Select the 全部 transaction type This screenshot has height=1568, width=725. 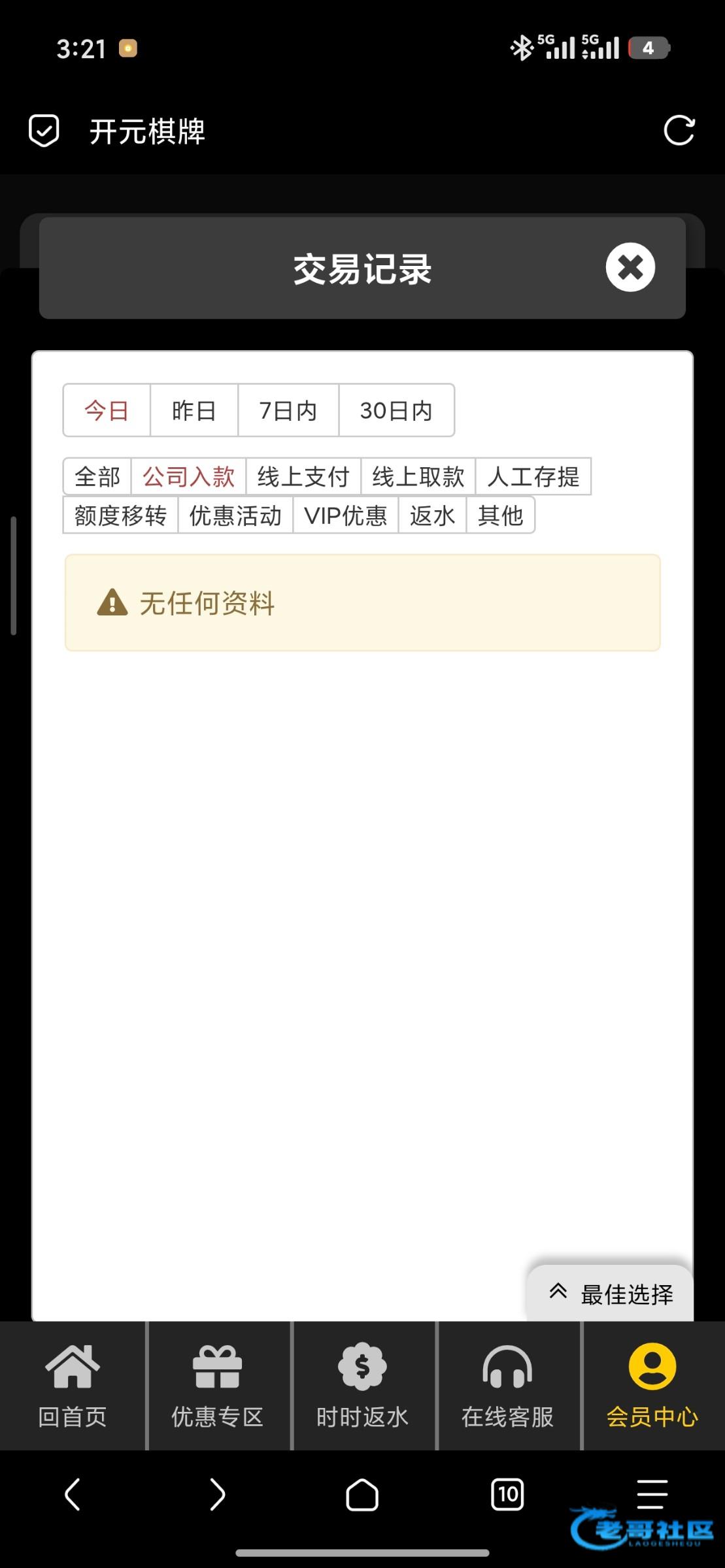pyautogui.click(x=97, y=476)
